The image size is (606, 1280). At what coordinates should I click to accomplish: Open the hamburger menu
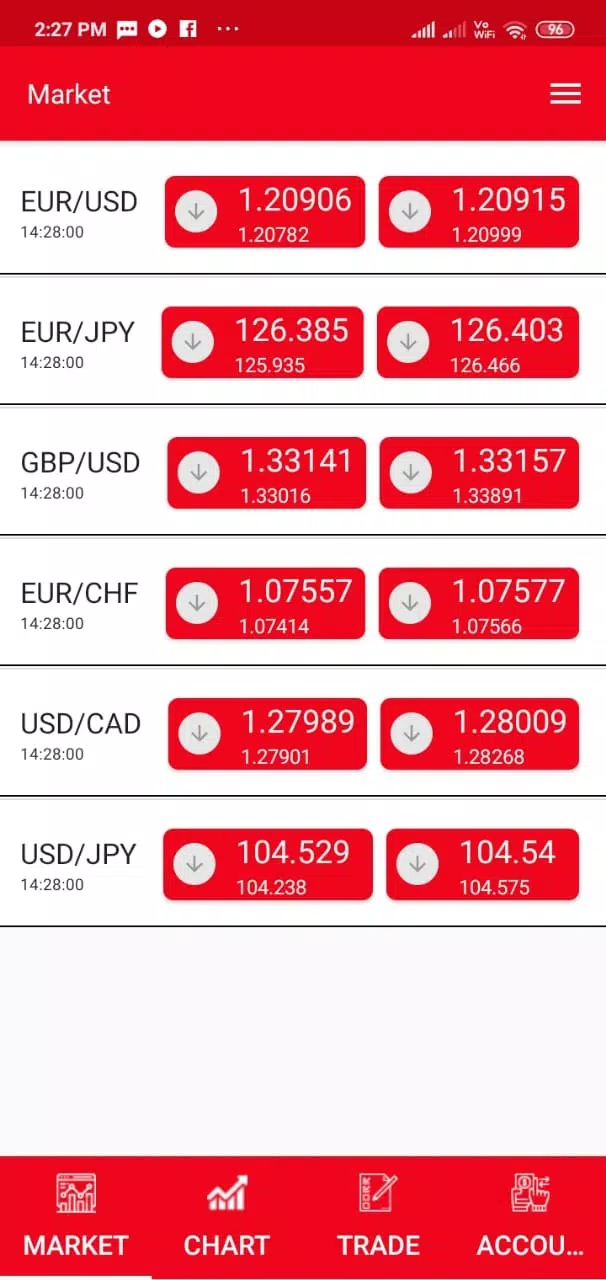(x=565, y=94)
